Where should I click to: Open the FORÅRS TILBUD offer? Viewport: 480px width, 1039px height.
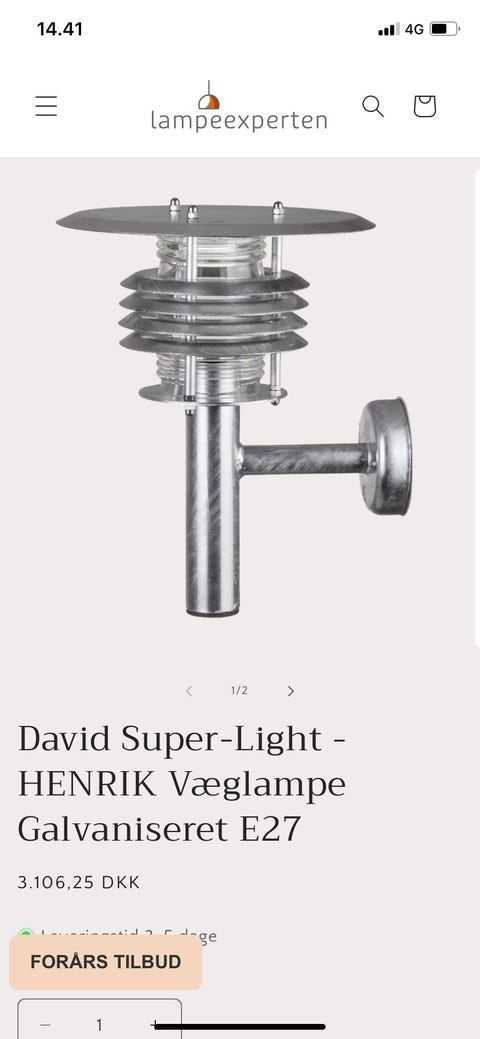(106, 962)
